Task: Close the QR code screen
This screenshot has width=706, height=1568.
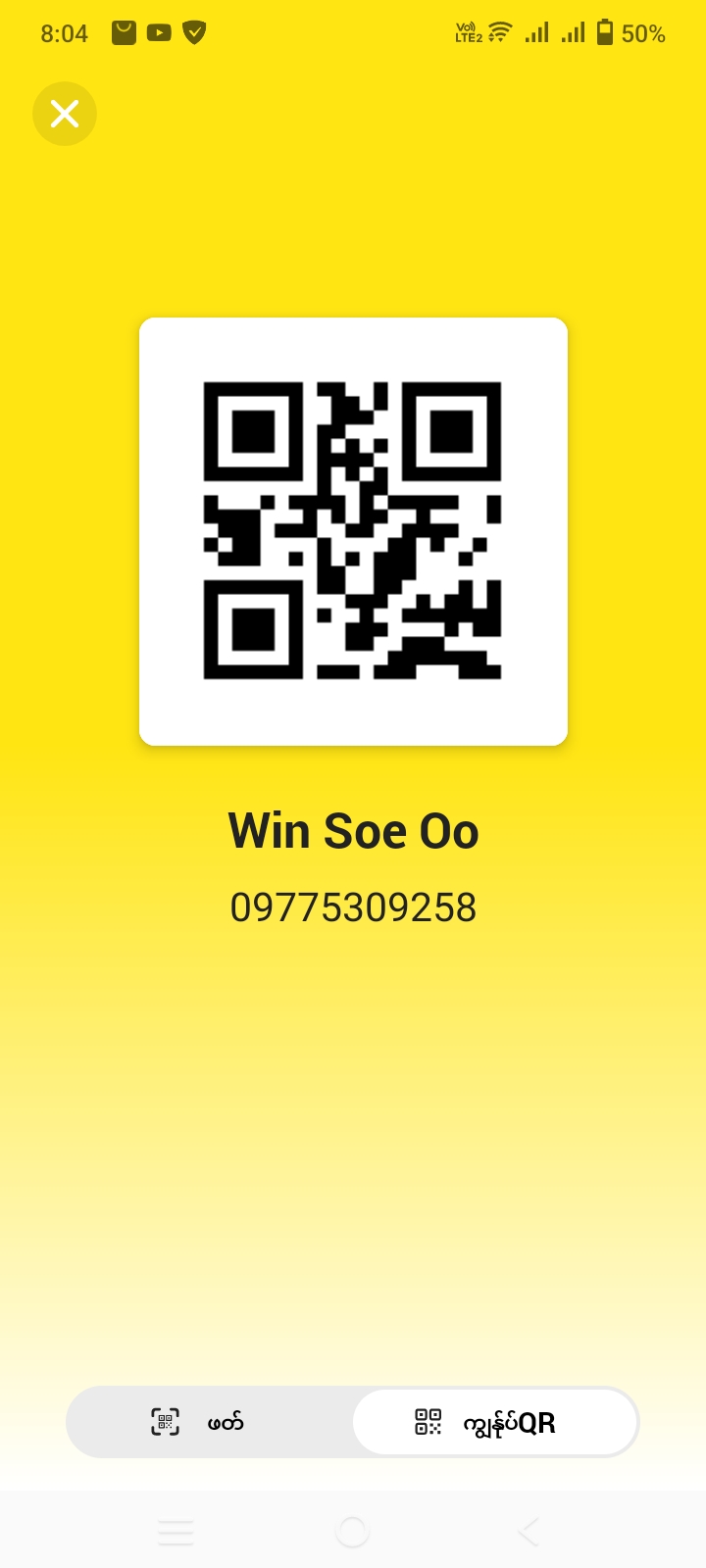Action: coord(65,114)
